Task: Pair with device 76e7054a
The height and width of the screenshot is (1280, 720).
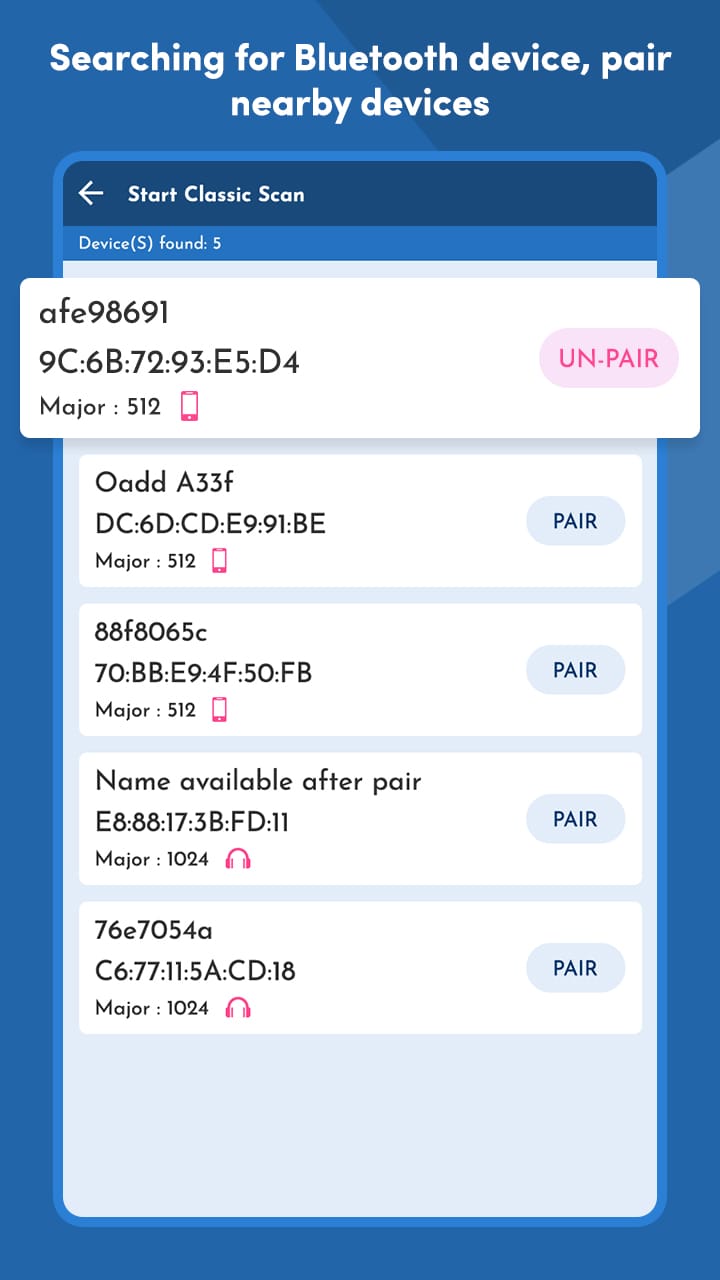Action: click(x=575, y=967)
